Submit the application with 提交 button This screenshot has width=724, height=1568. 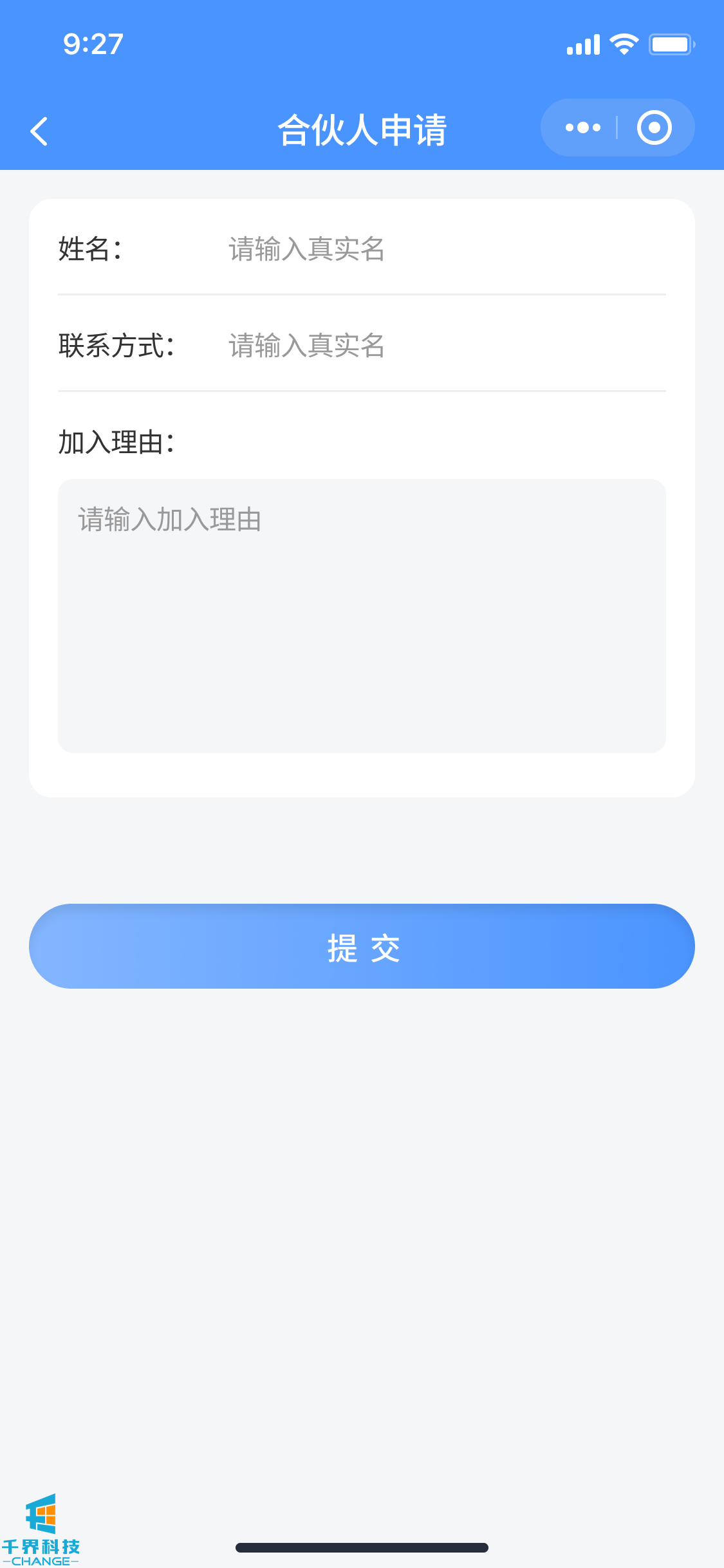[x=362, y=946]
